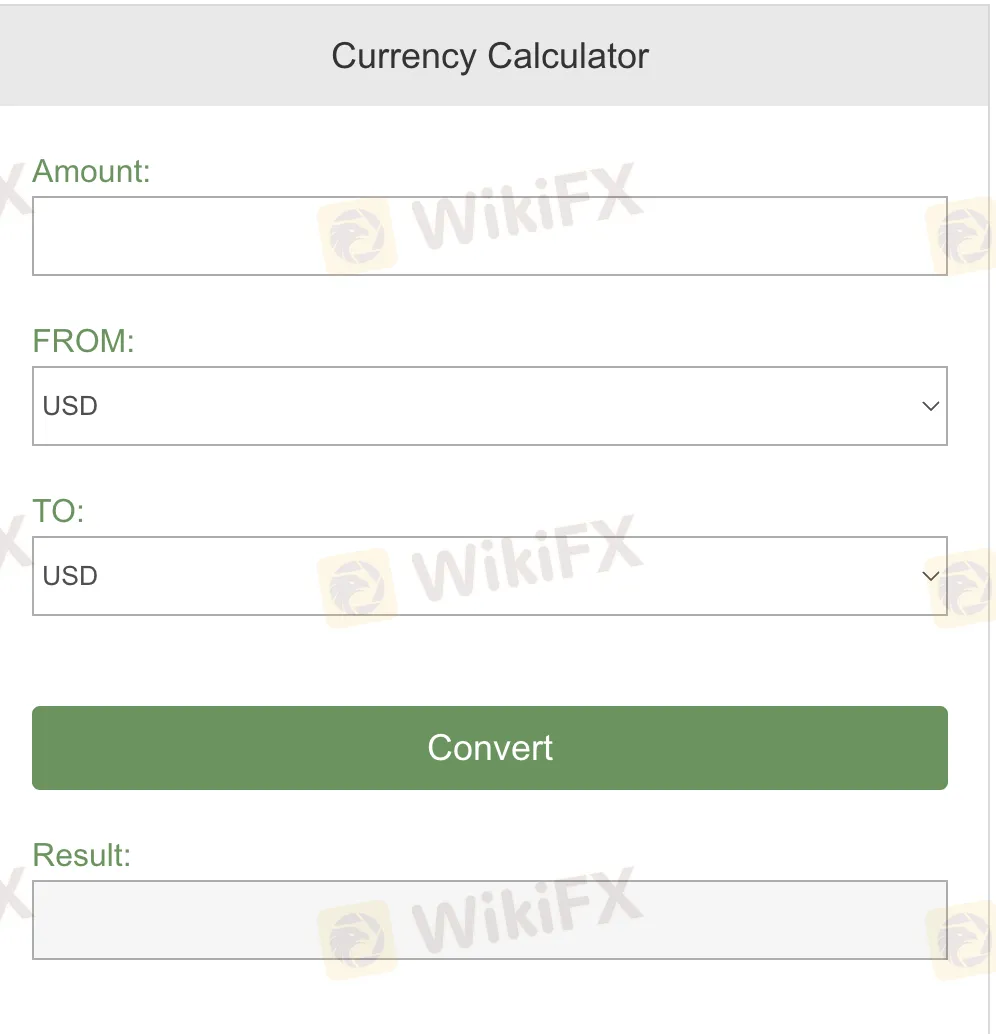Open the FROM currency dropdown
996x1034 pixels.
[489, 406]
